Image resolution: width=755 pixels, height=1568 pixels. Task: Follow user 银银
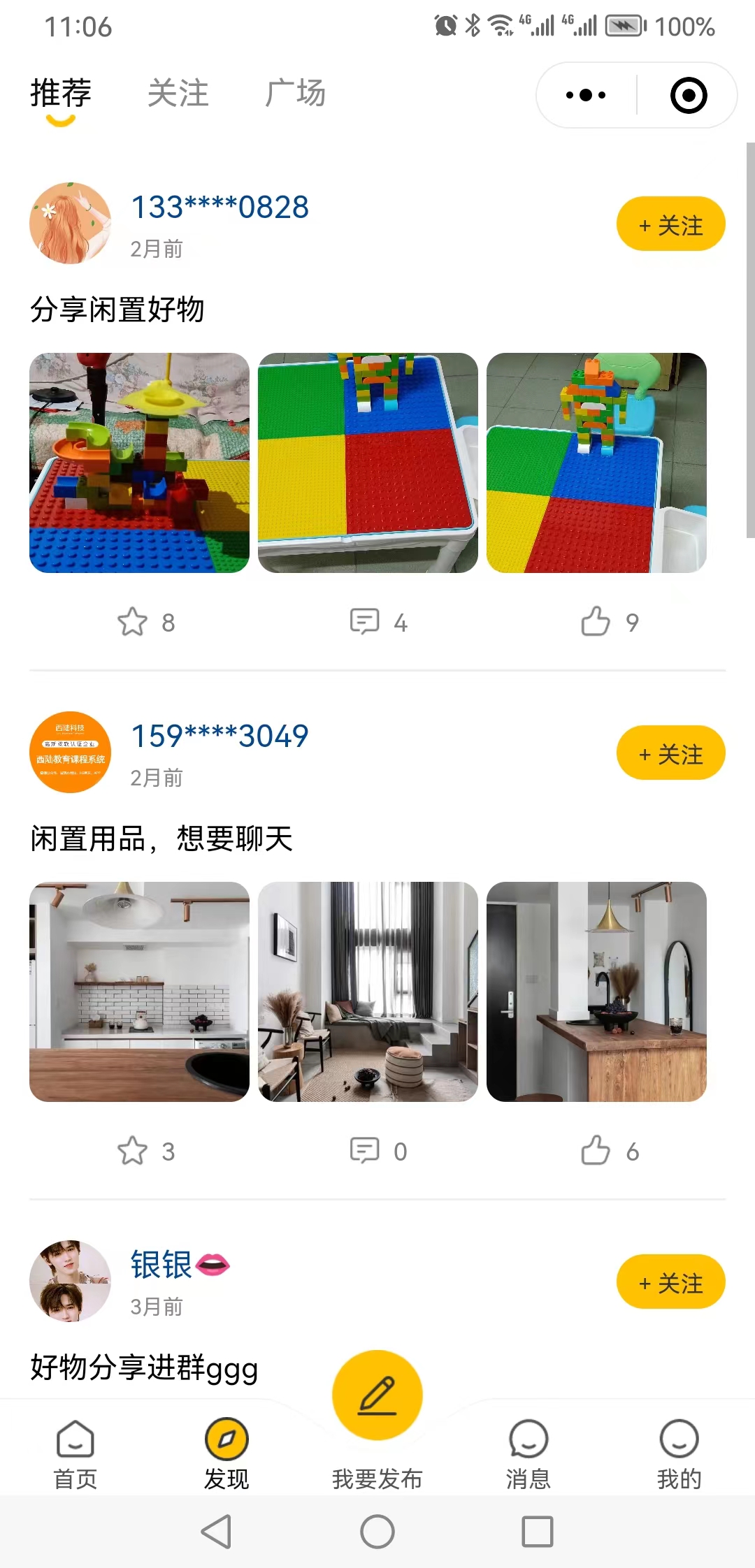[670, 1282]
